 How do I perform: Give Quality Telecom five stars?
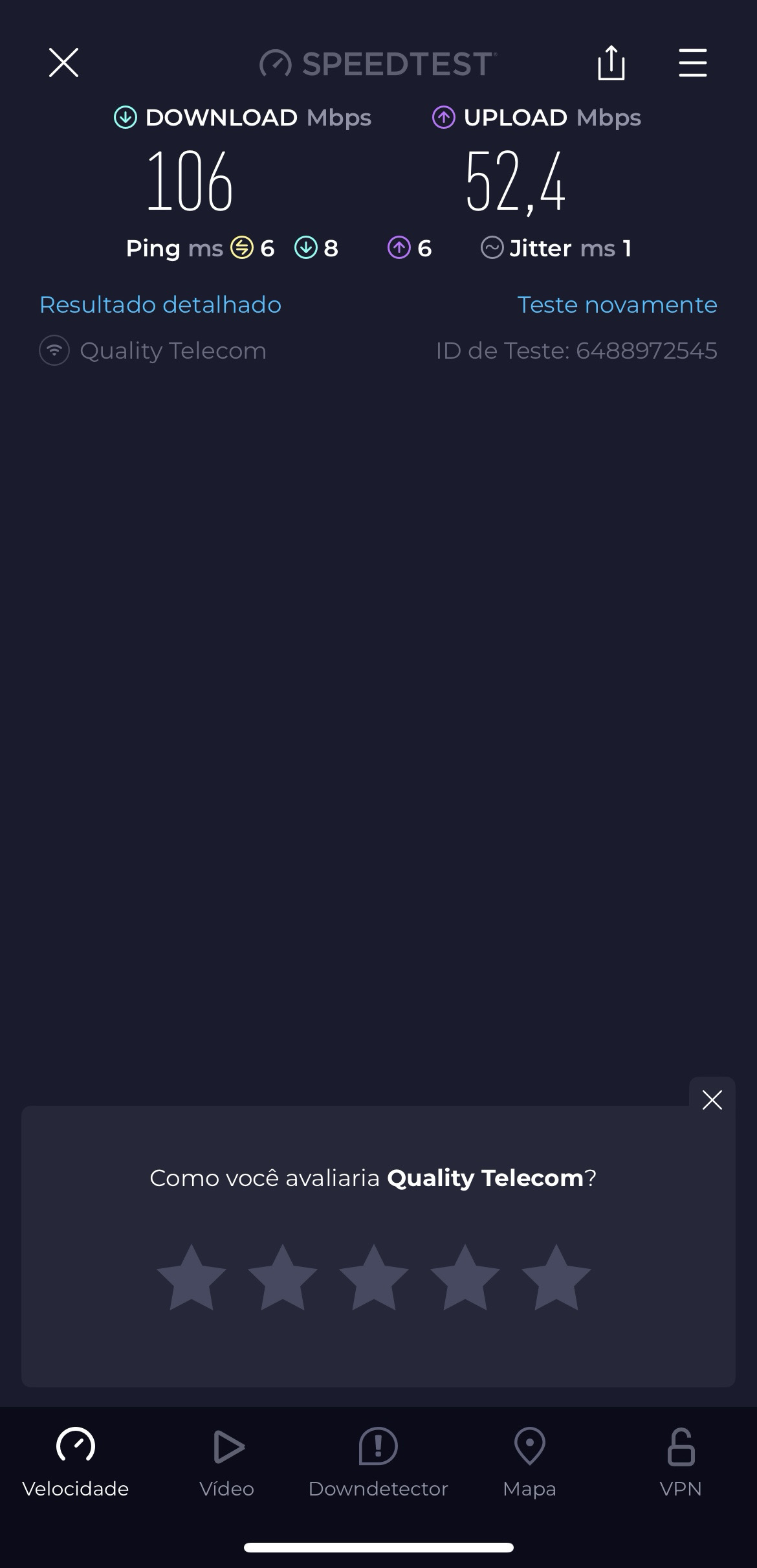(556, 1279)
